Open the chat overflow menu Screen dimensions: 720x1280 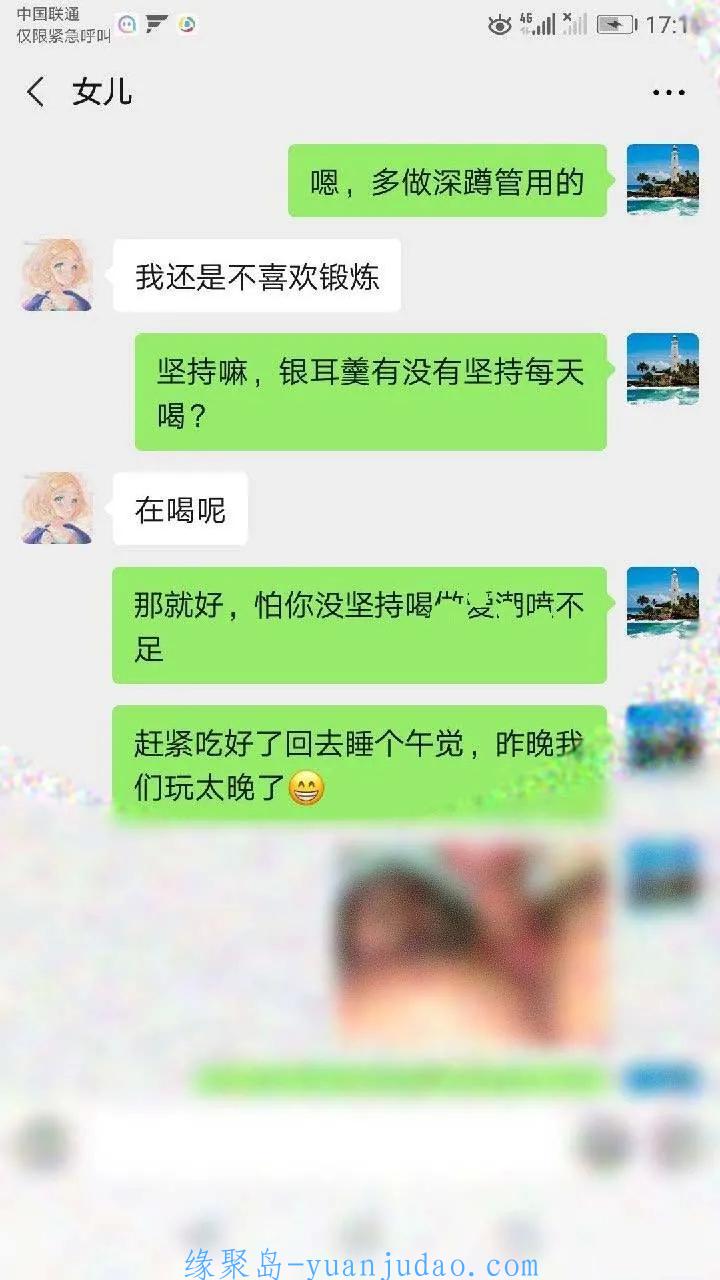669,93
